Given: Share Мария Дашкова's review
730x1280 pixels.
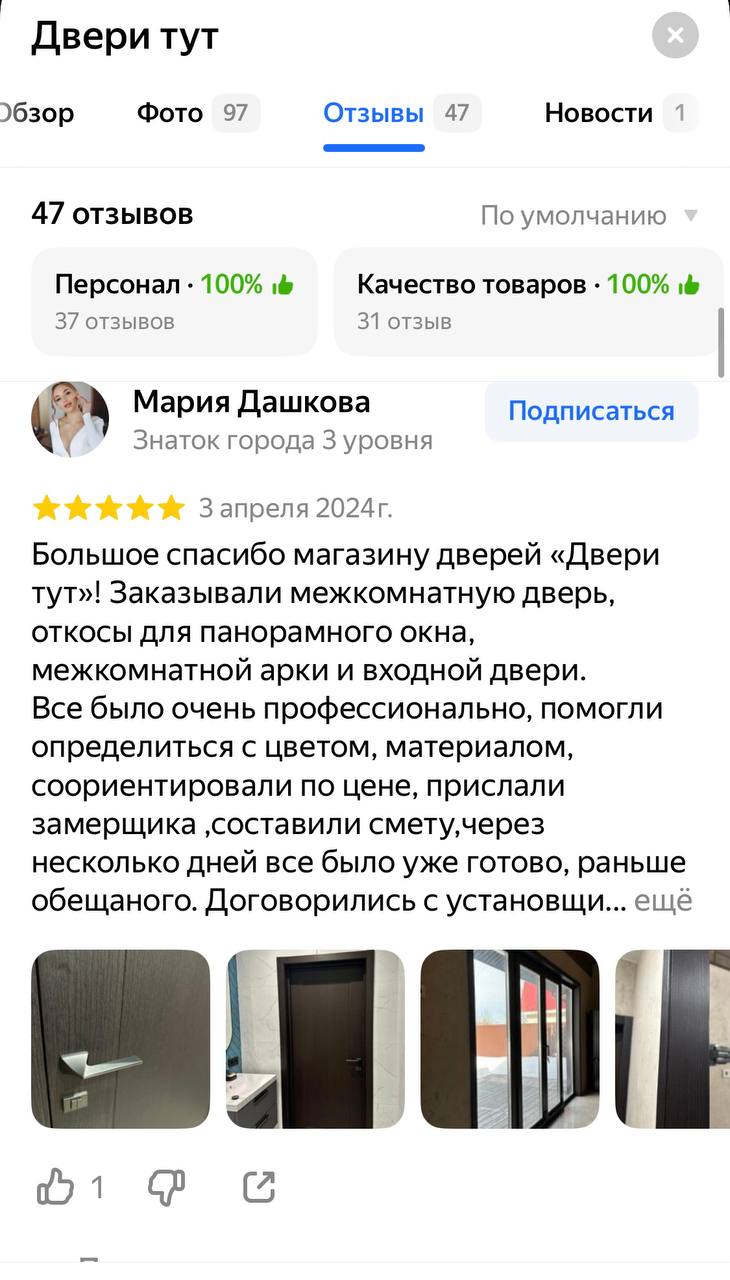Looking at the screenshot, I should coord(259,1187).
